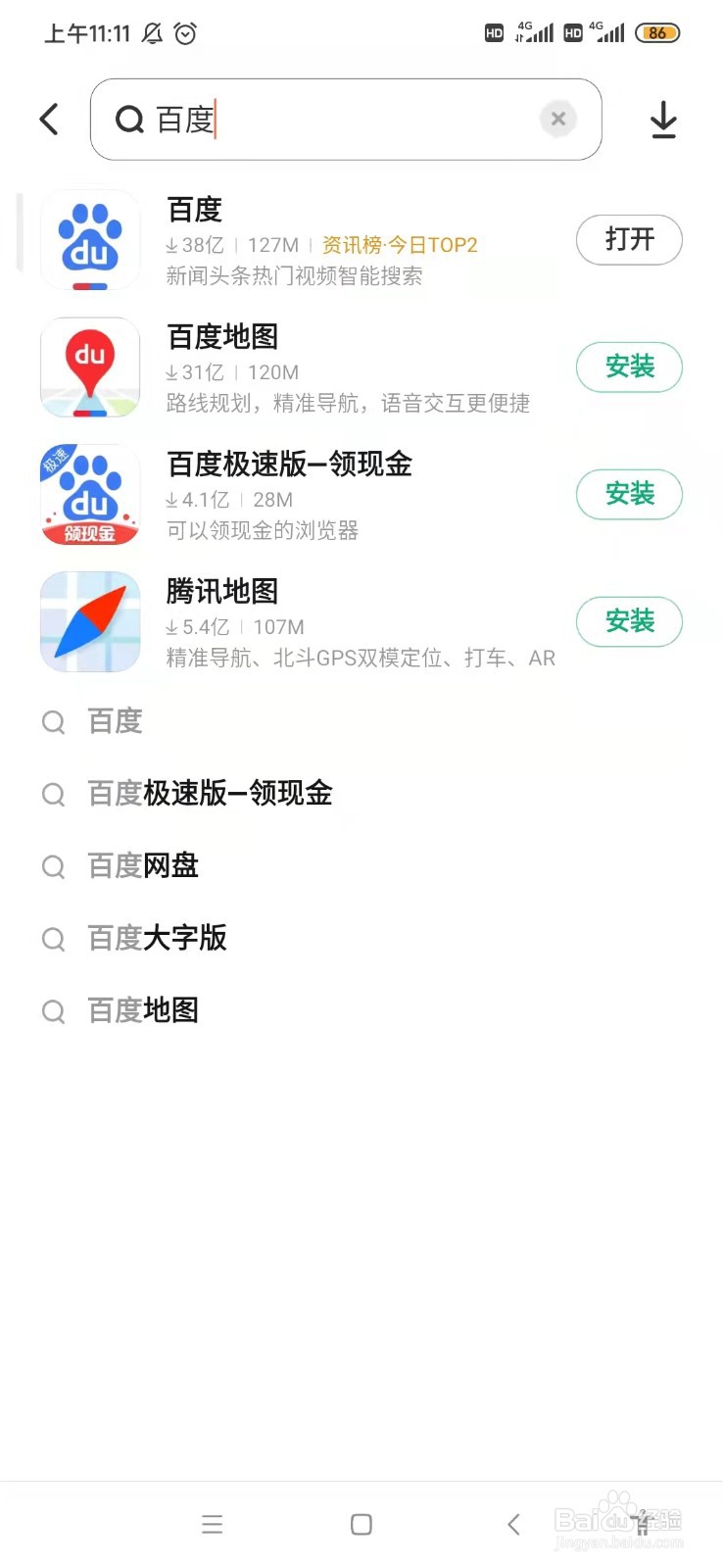The image size is (723, 1568).
Task: Pick the 百度地图 search suggestion
Action: [143, 1010]
